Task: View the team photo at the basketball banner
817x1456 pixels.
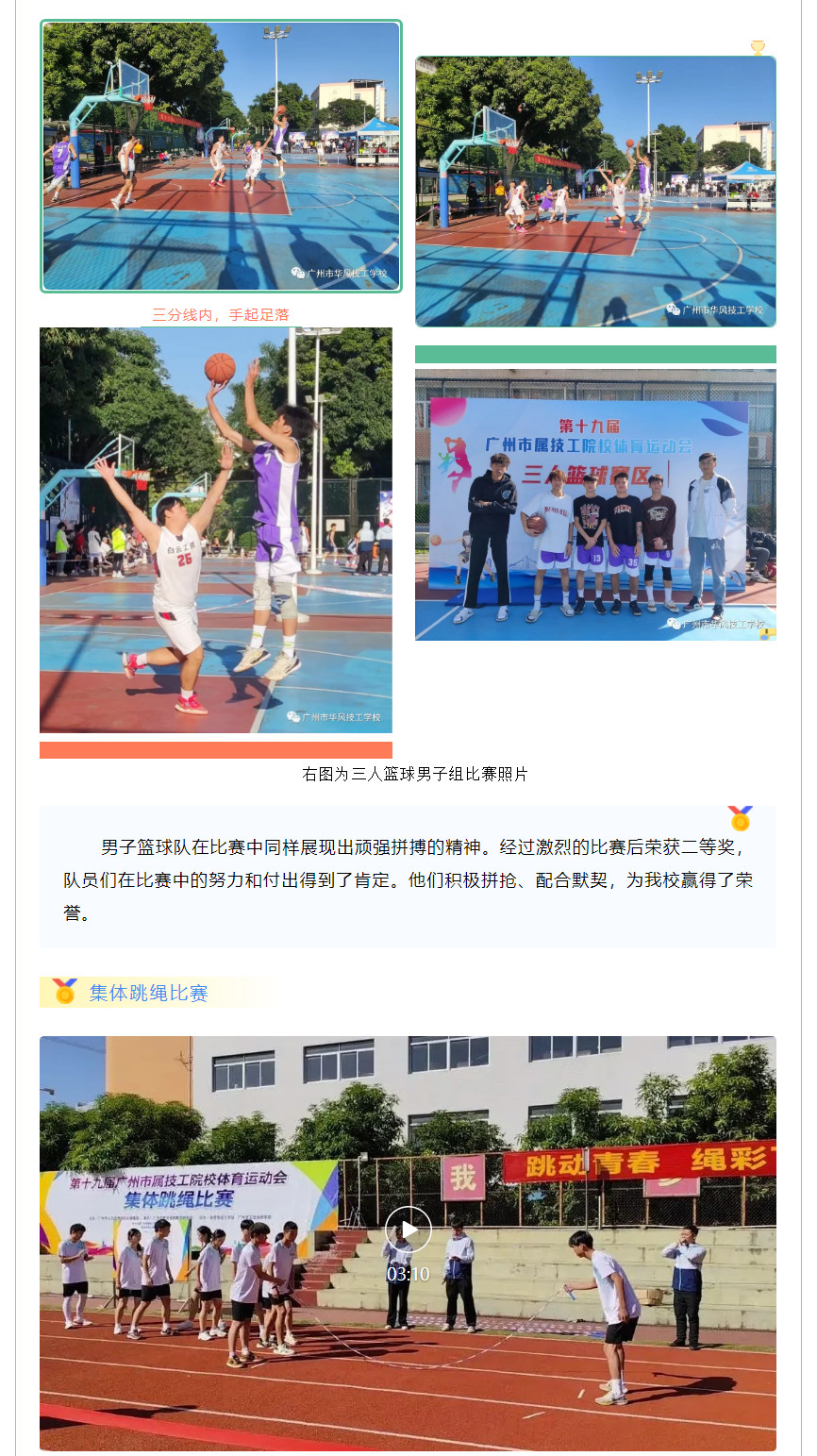Action: tap(595, 505)
